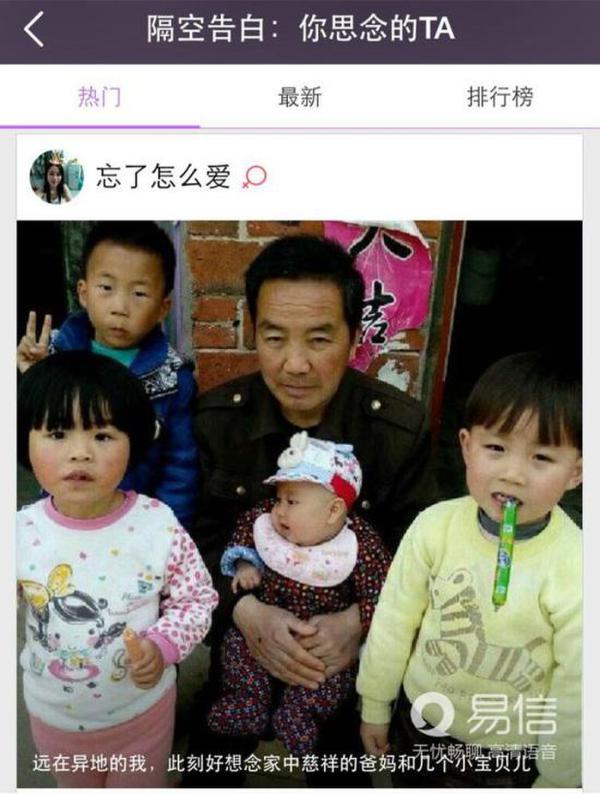
Task: Switch to the 最新 tab
Action: (x=299, y=97)
